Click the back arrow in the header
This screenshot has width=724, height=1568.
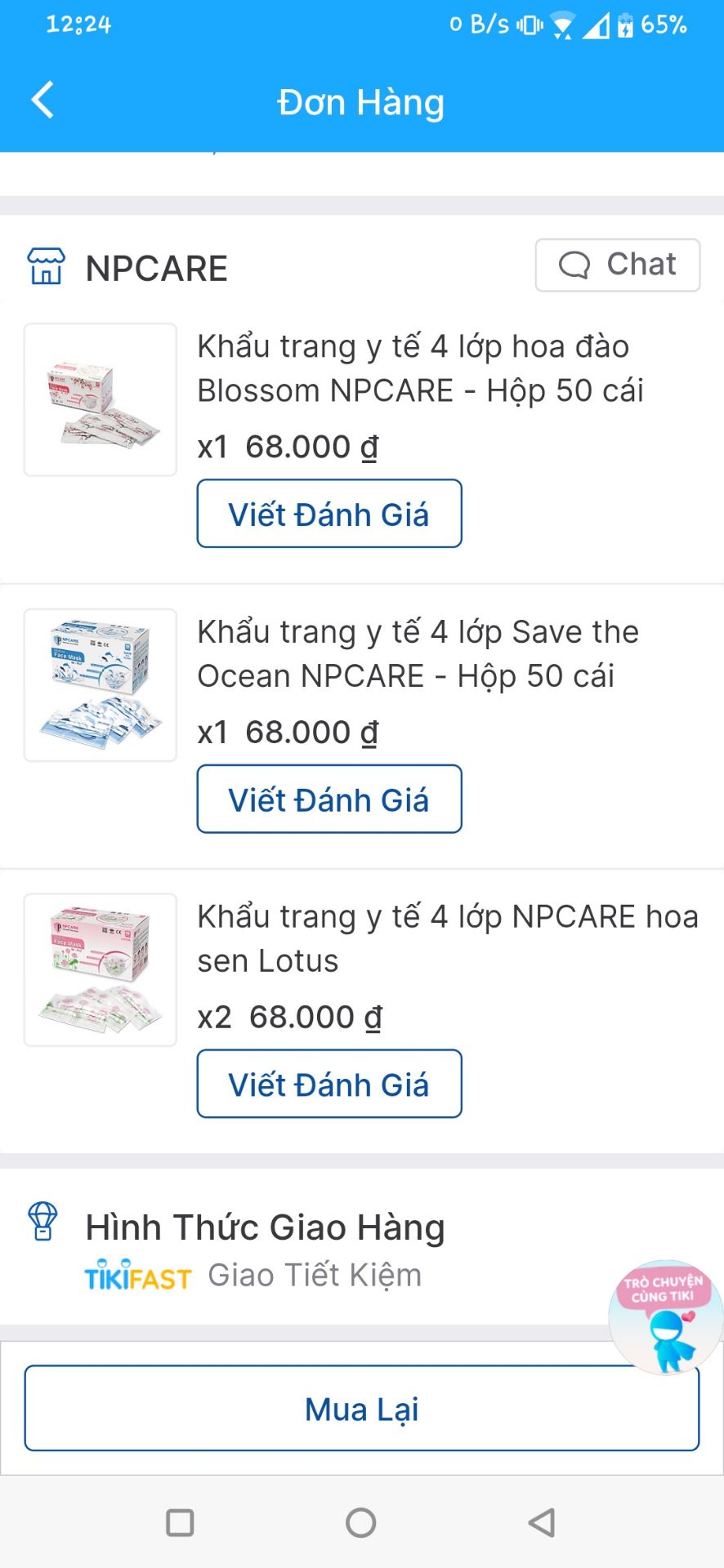point(42,100)
